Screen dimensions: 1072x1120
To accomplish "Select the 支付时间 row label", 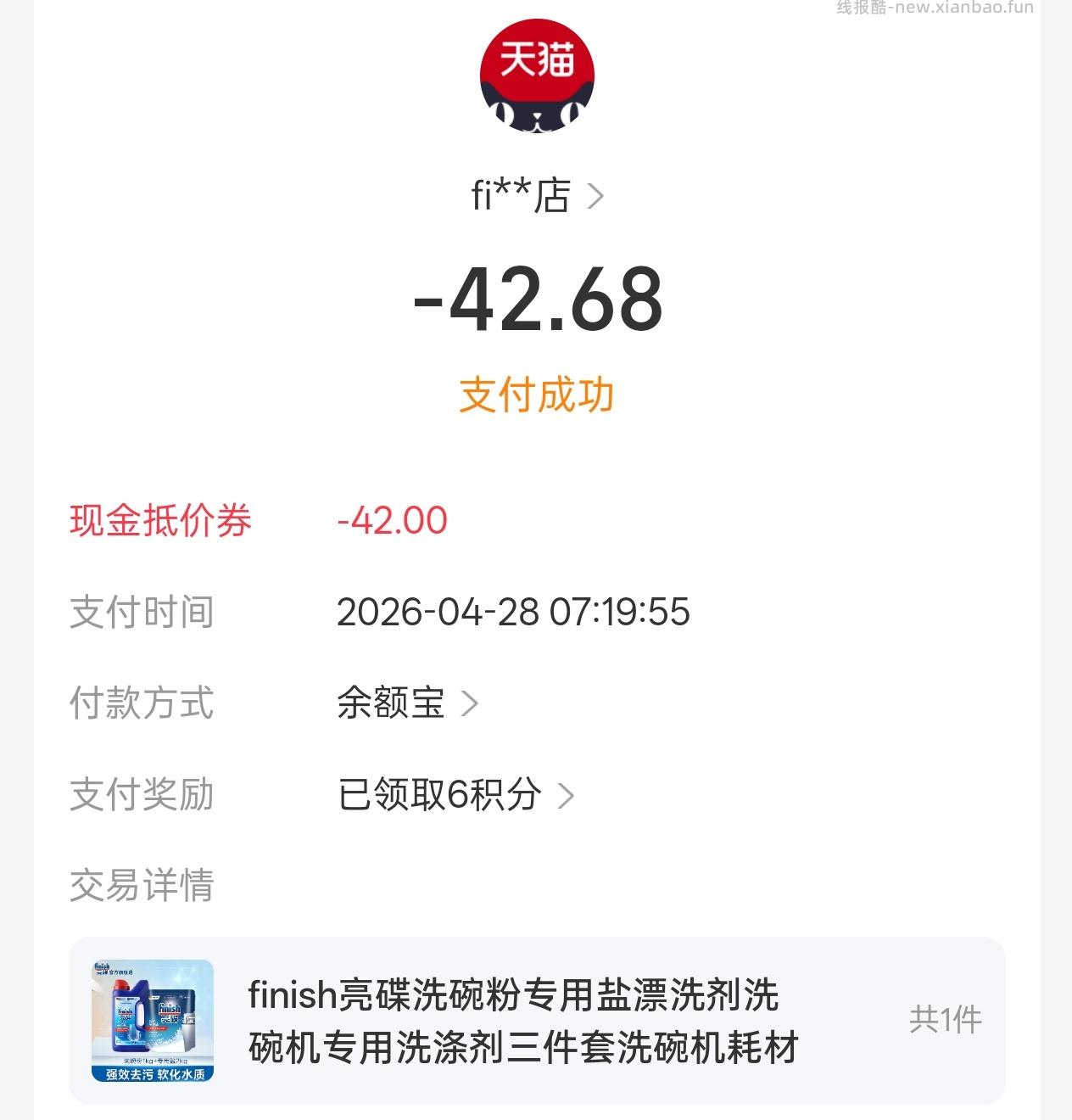I will [141, 612].
